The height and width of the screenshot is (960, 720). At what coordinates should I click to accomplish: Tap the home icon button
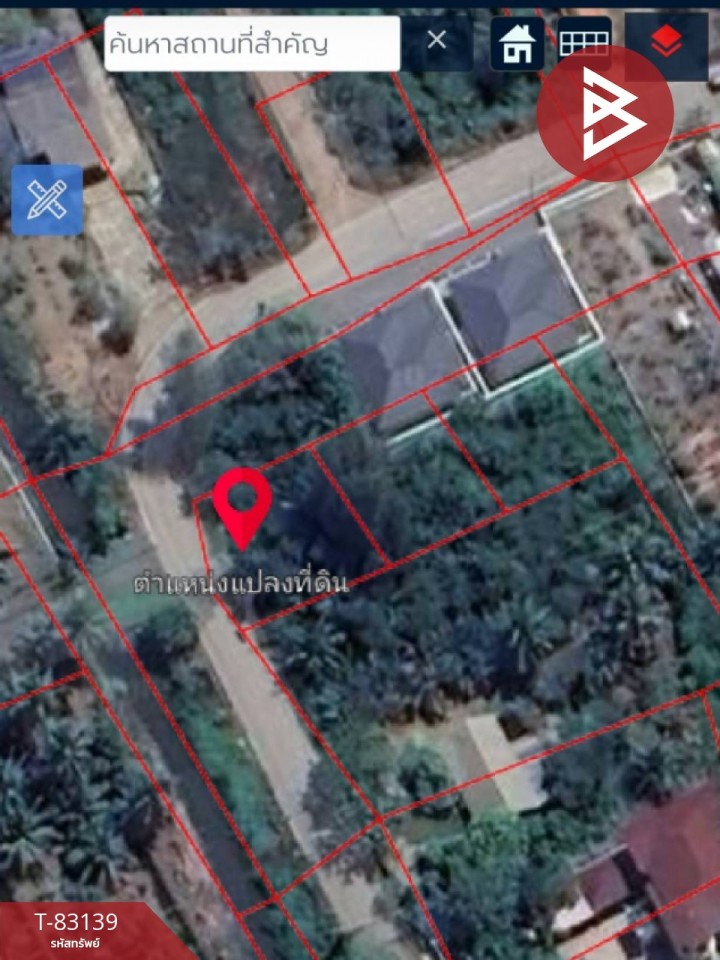pyautogui.click(x=517, y=44)
